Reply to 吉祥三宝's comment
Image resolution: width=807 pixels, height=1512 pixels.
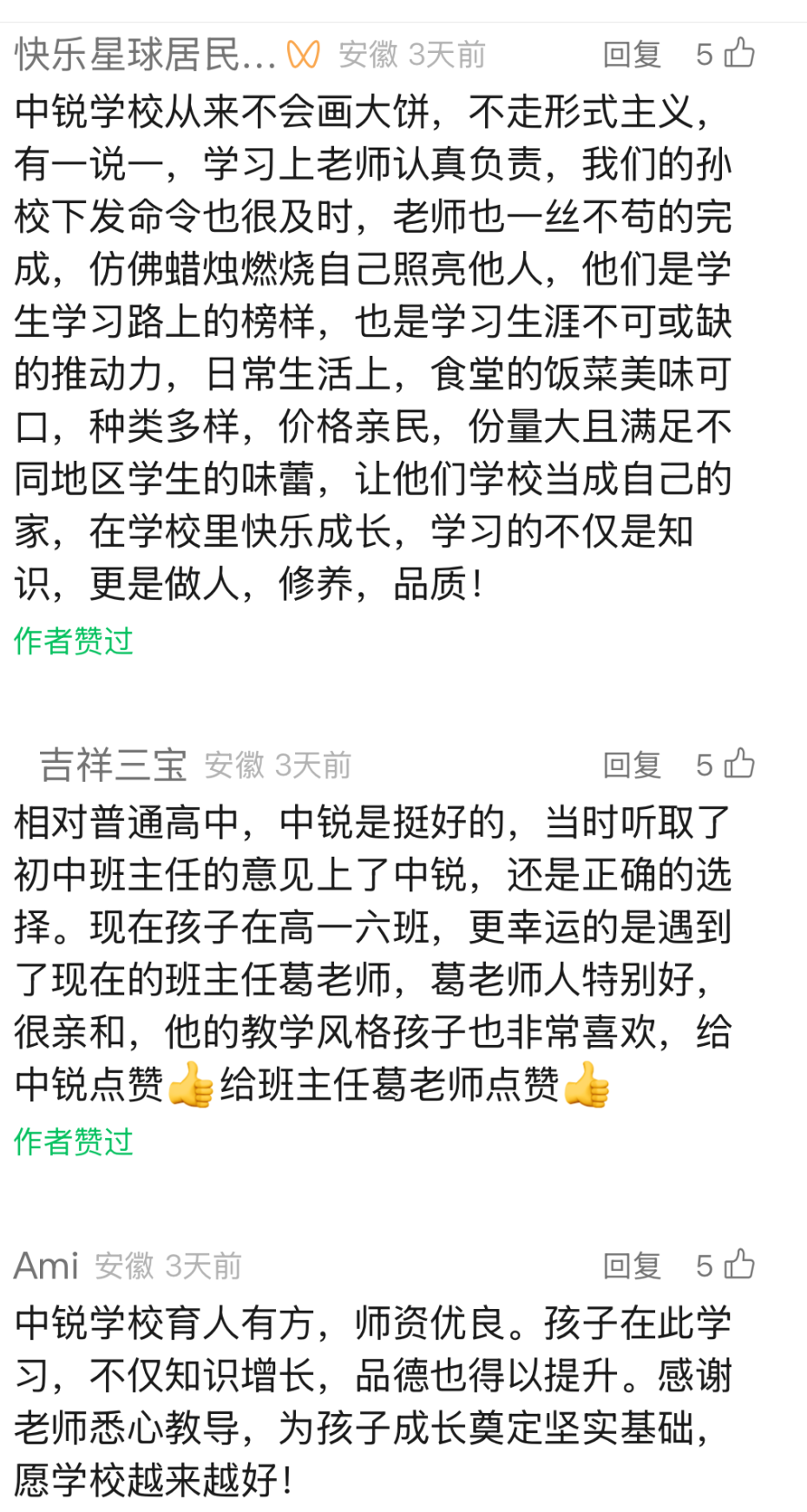tap(632, 765)
